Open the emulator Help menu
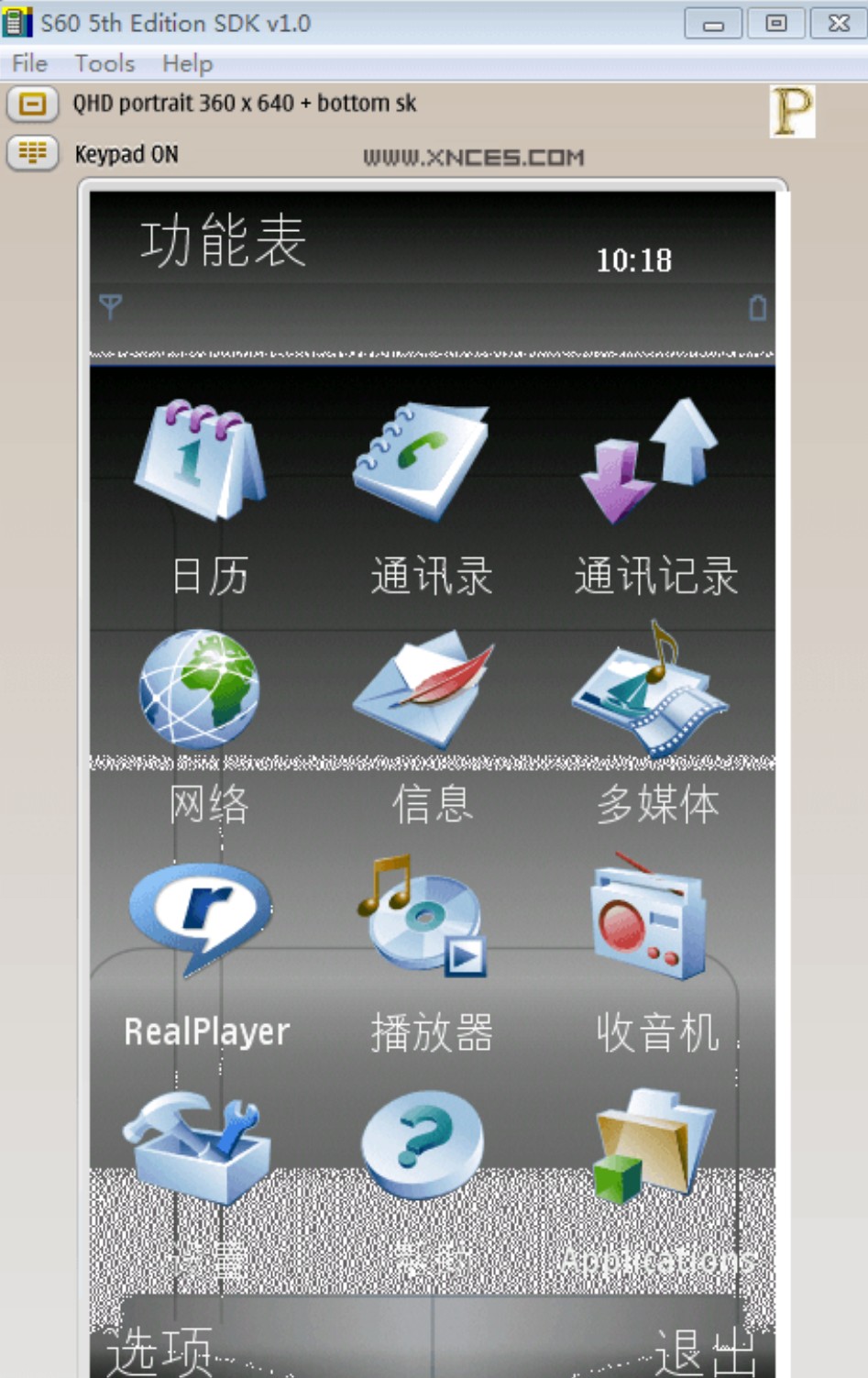Screen dimensions: 868x1378 pyautogui.click(x=187, y=63)
